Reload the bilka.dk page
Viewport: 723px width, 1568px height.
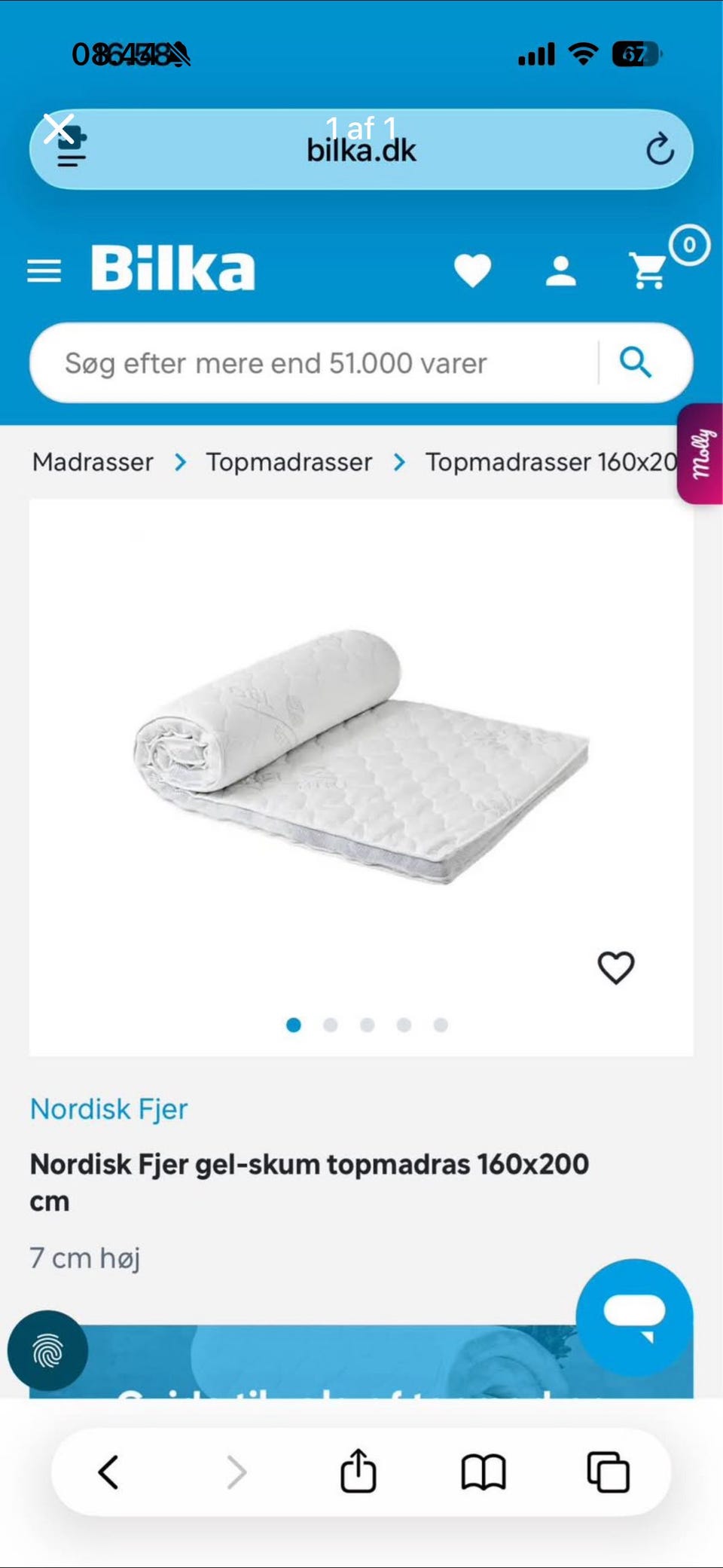pyautogui.click(x=660, y=149)
